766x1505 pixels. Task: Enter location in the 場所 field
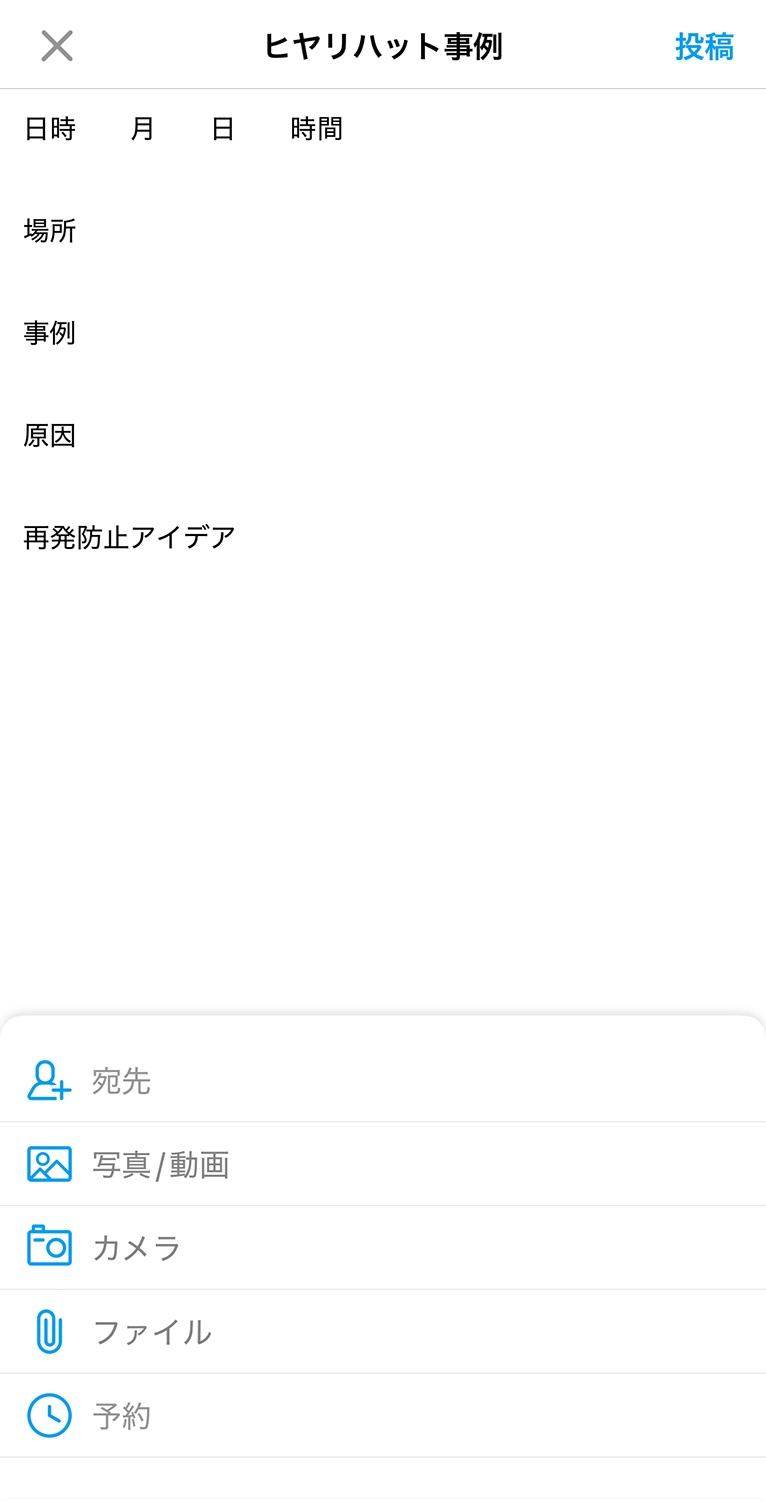pos(49,230)
